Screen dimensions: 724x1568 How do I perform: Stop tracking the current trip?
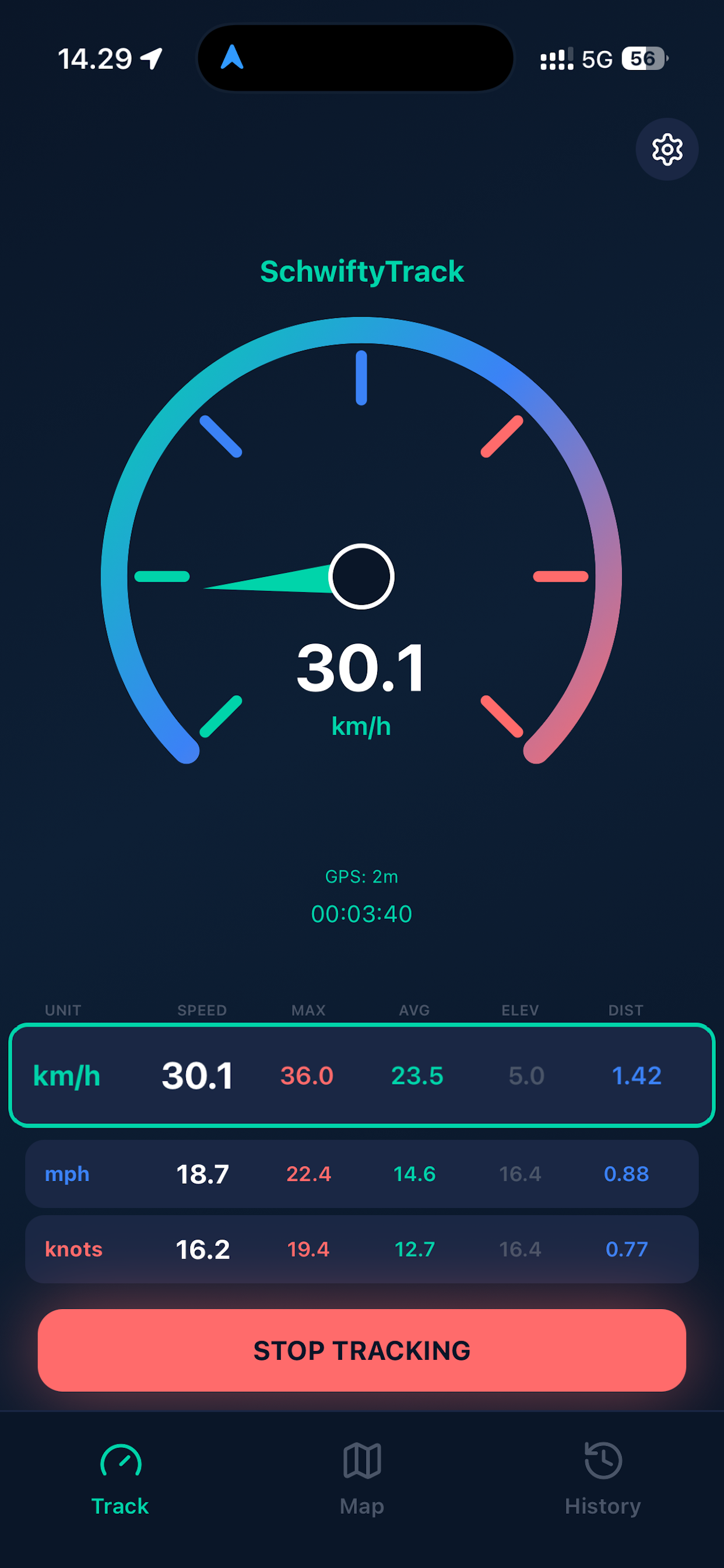361,1349
